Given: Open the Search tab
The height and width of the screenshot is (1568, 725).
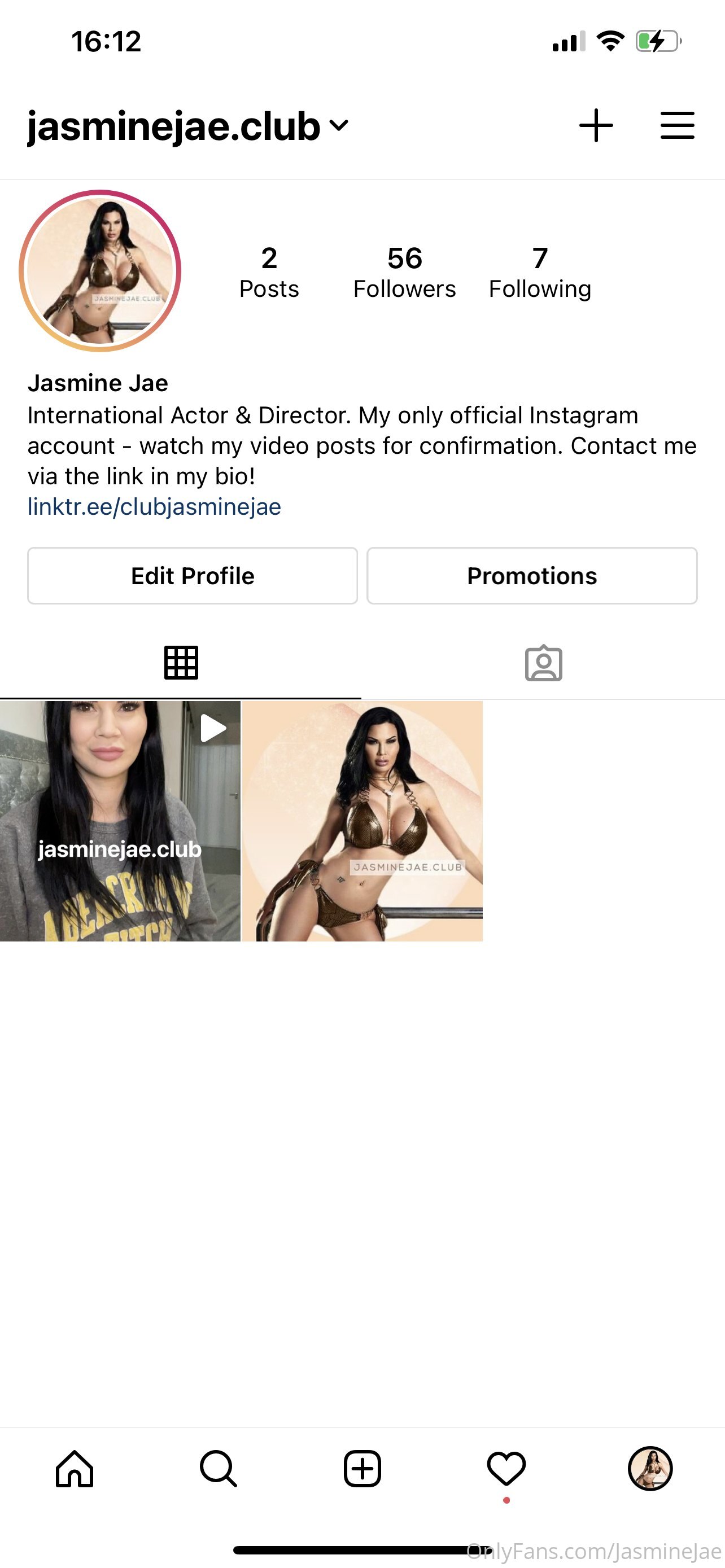Looking at the screenshot, I should point(219,1469).
